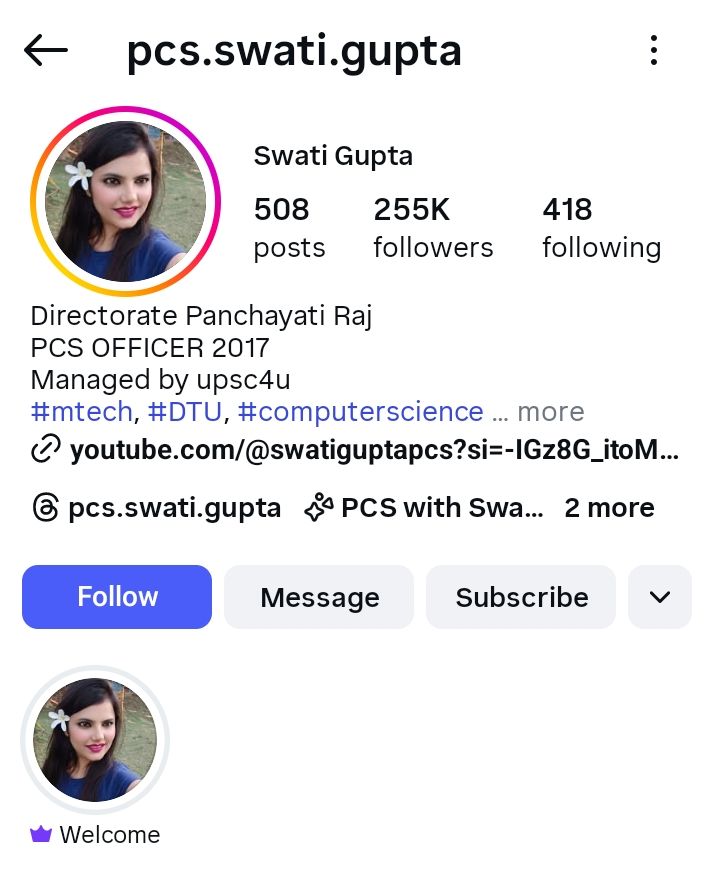Show the 418 following list
717x870 pixels.
[601, 228]
